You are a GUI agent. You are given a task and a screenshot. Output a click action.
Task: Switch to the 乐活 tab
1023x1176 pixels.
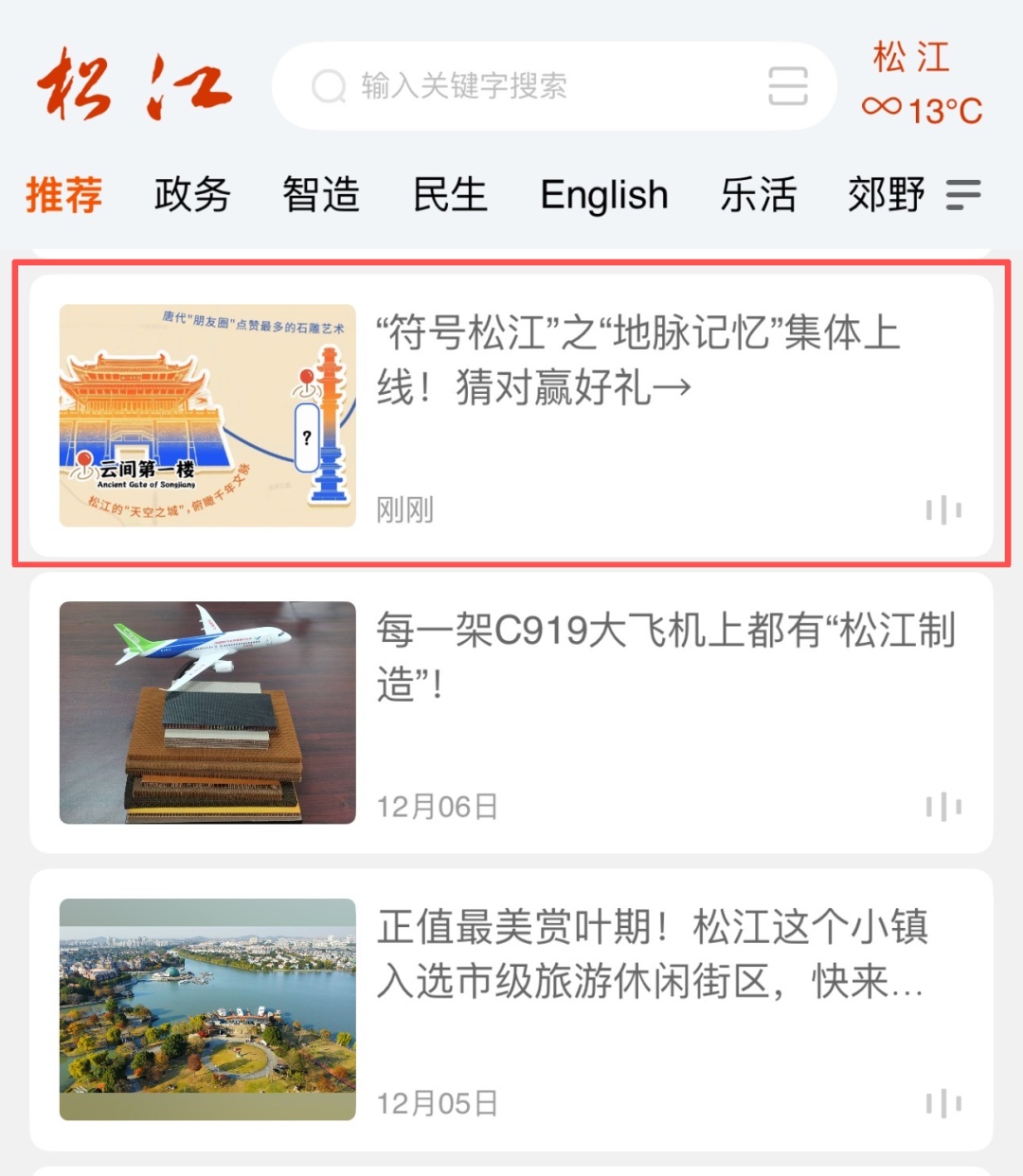(x=758, y=195)
